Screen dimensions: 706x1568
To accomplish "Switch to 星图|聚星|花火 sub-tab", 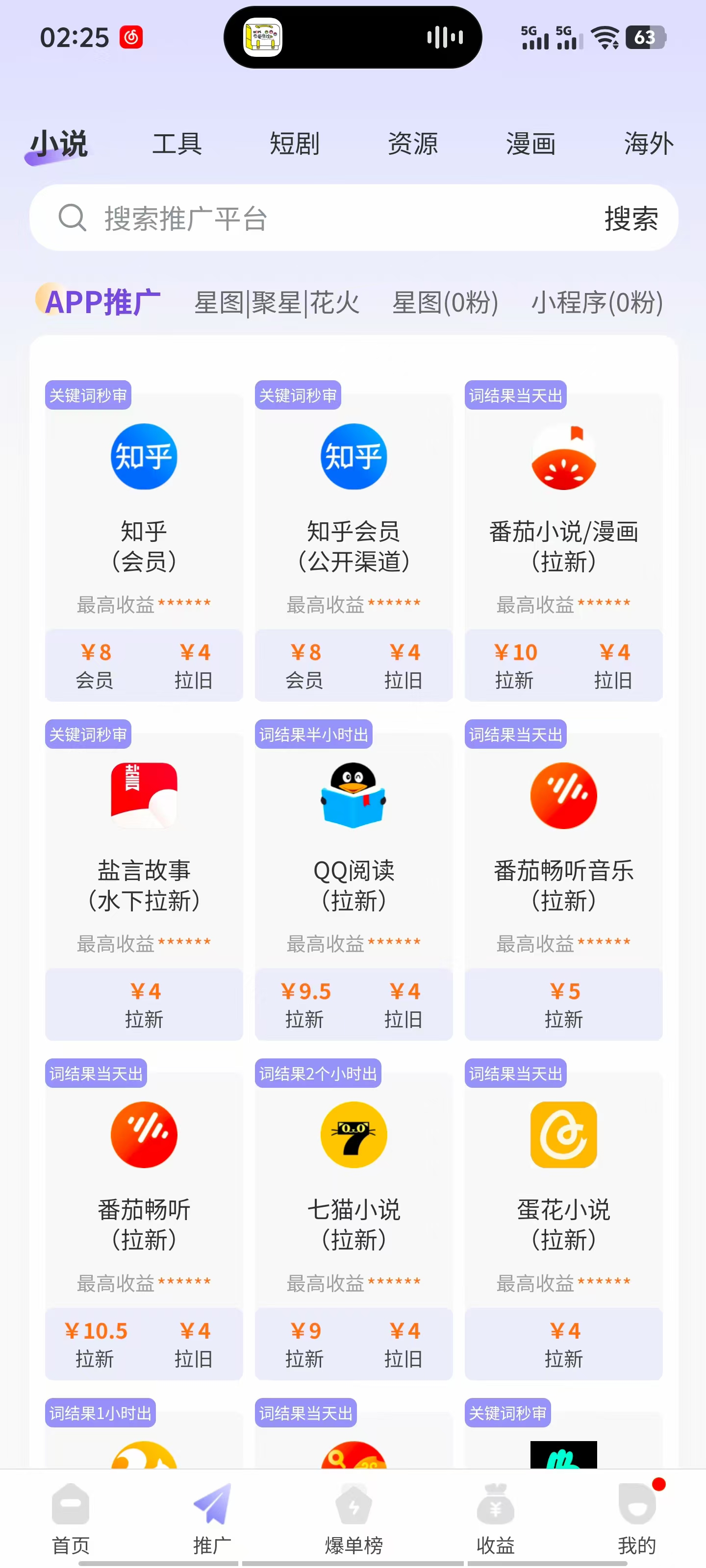I will (277, 302).
